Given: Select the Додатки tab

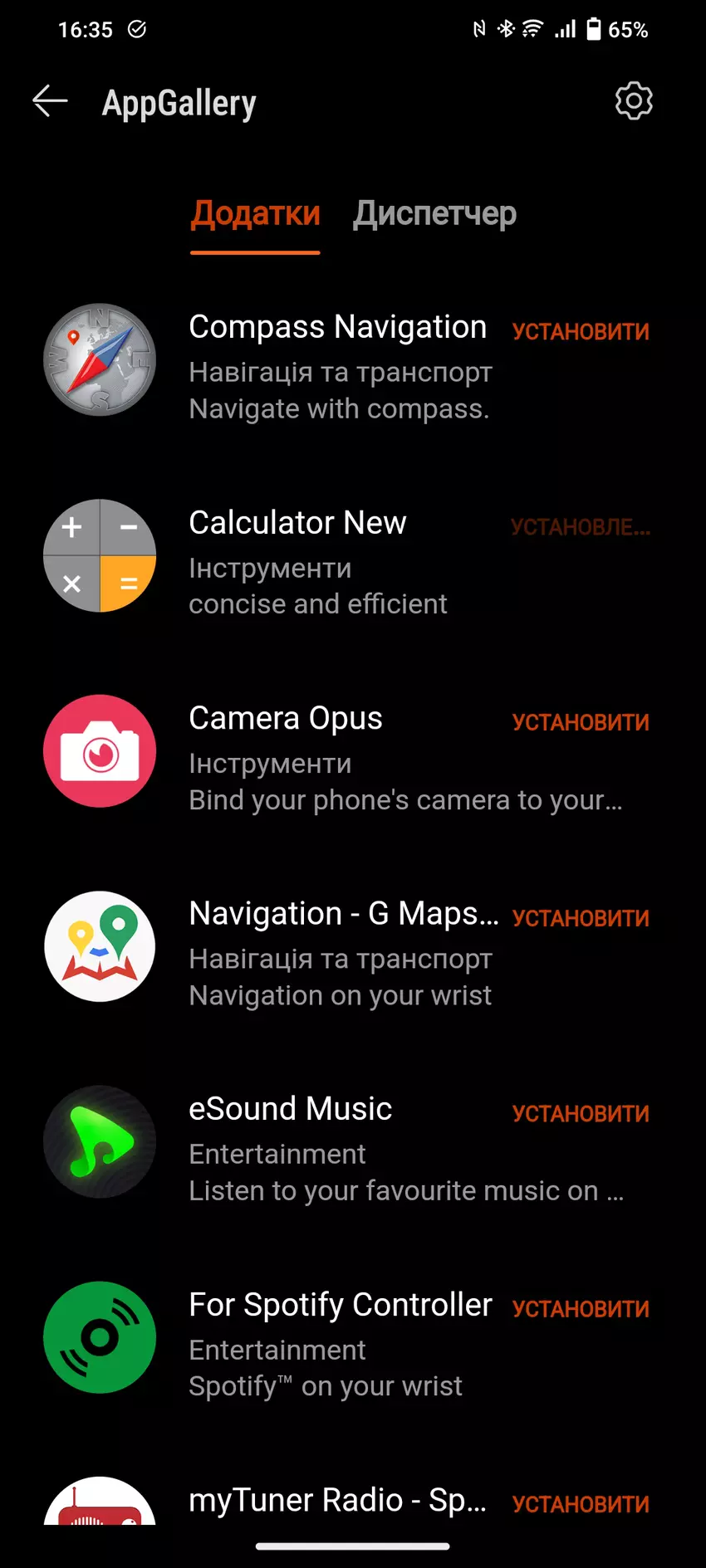Looking at the screenshot, I should tap(255, 214).
